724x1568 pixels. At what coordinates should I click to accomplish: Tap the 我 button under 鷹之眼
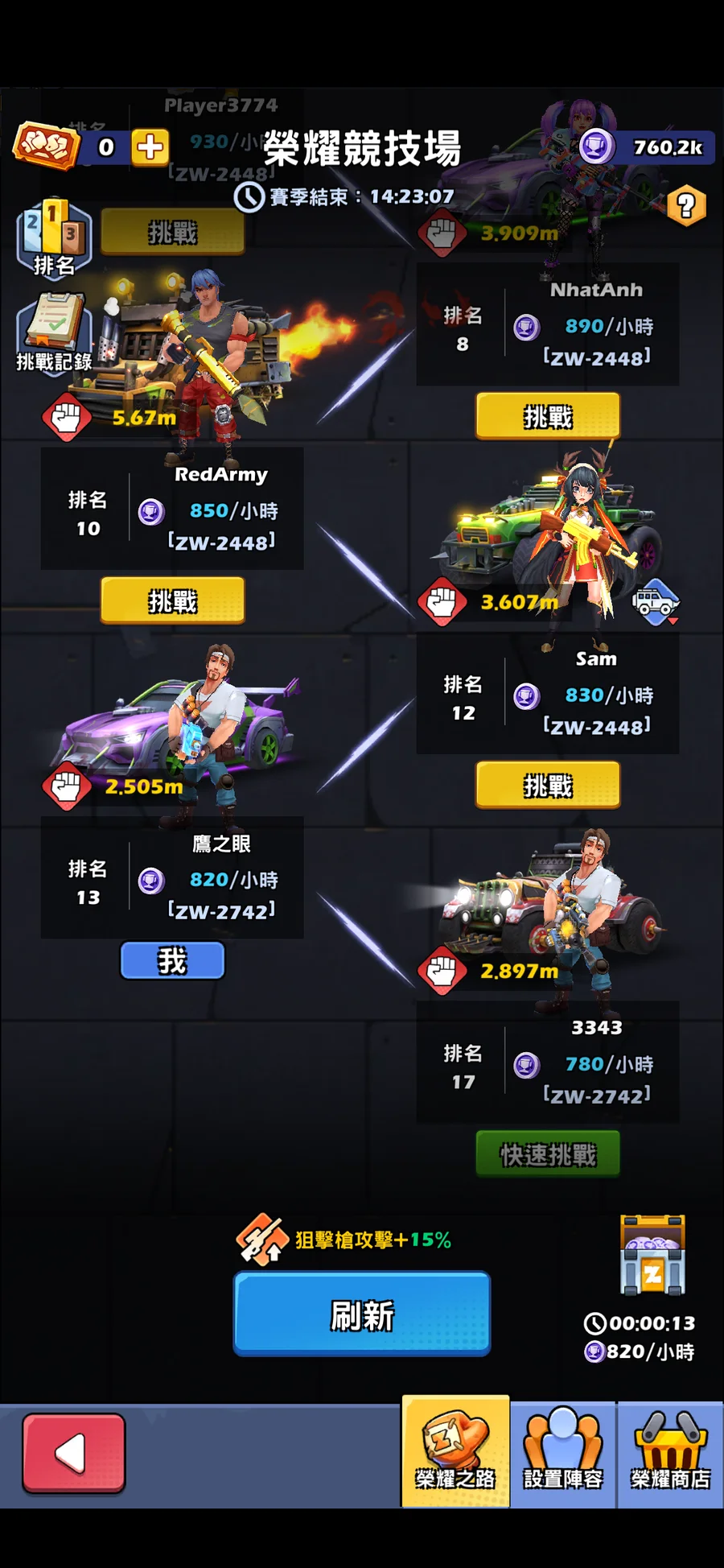pyautogui.click(x=172, y=960)
